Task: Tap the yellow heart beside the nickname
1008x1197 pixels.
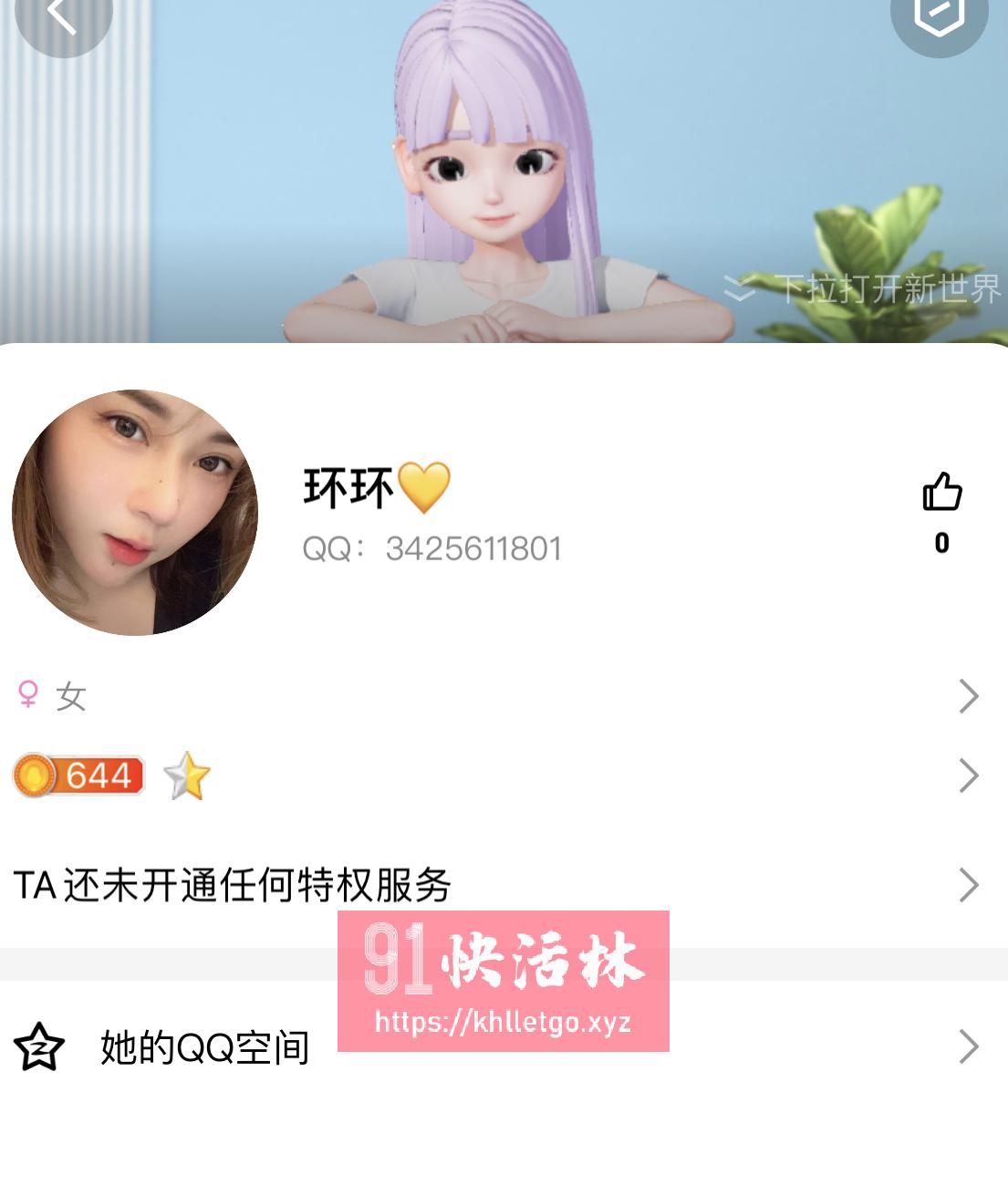Action: click(425, 486)
